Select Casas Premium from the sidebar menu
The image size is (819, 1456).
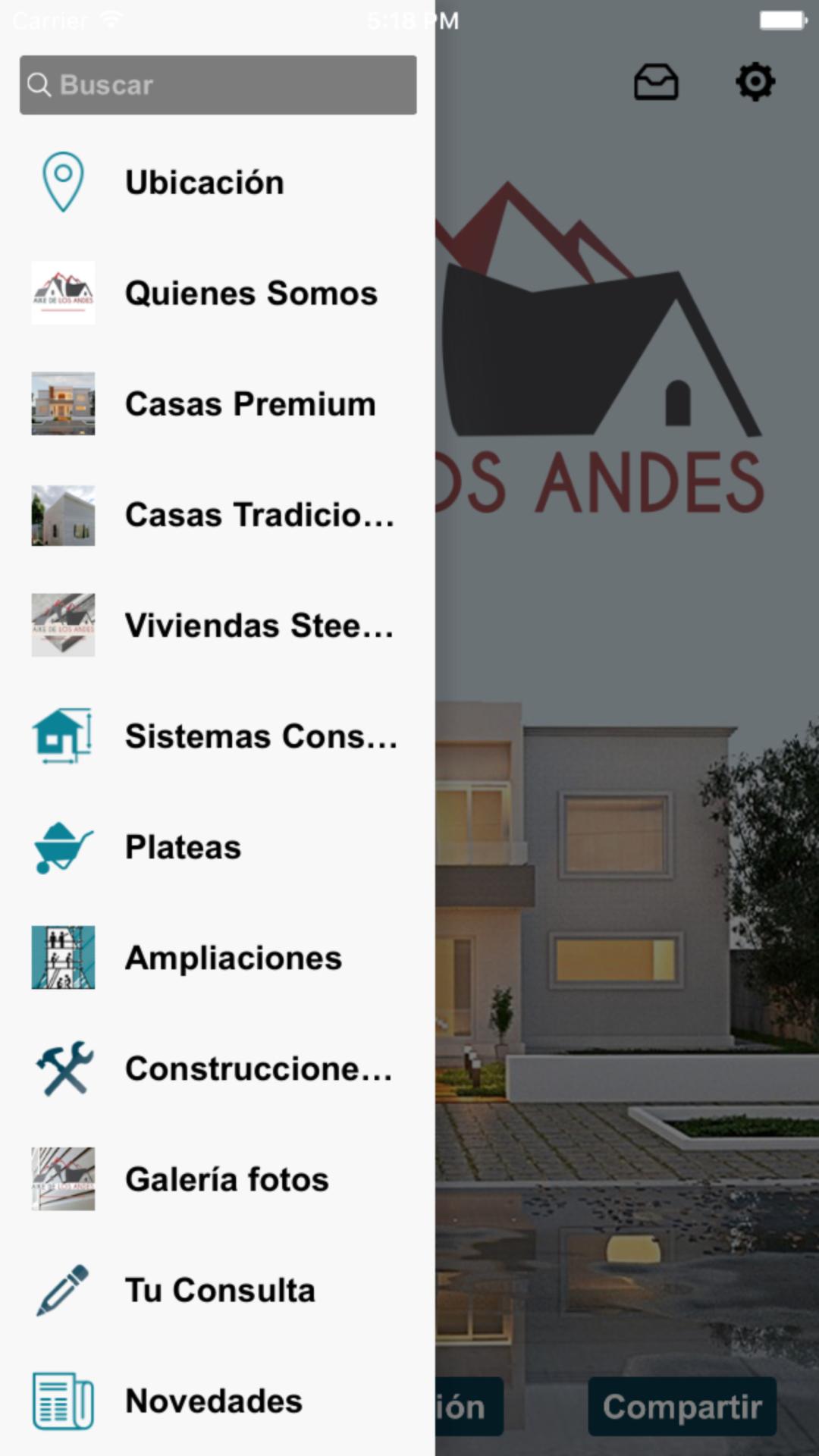tap(250, 403)
